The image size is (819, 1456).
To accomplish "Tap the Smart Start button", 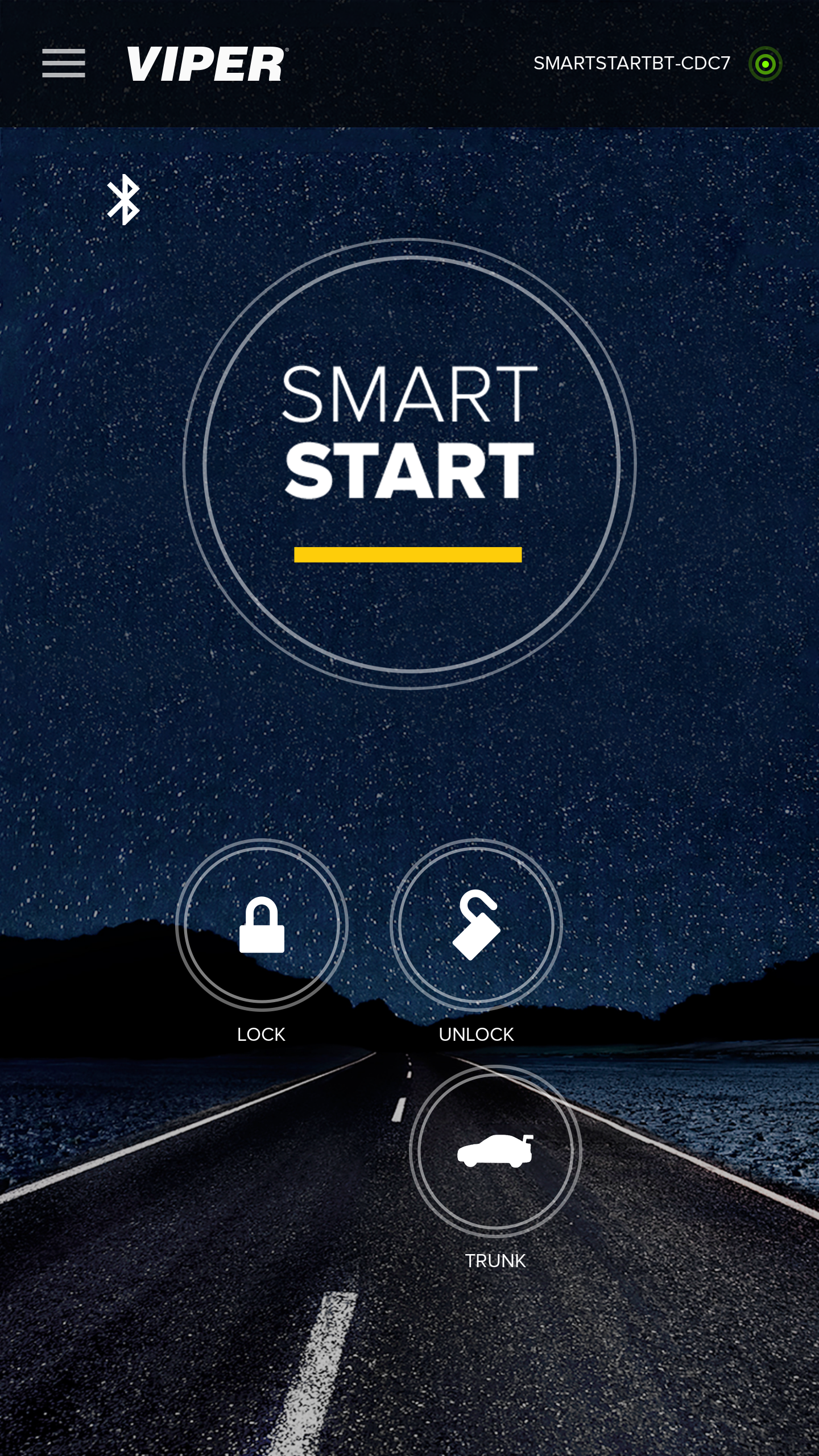I will point(409,464).
